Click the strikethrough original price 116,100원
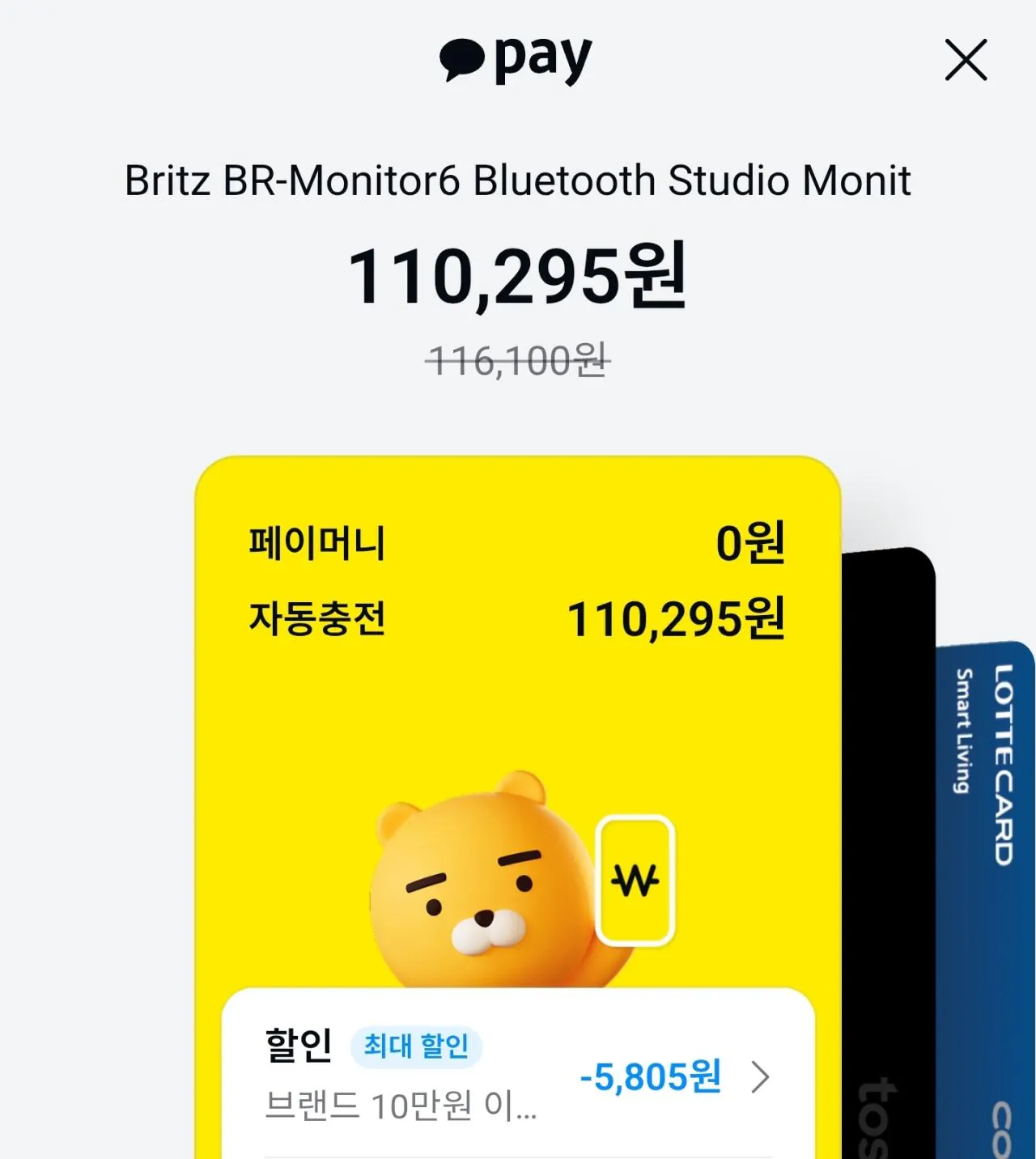The image size is (1036, 1159). pyautogui.click(x=518, y=362)
